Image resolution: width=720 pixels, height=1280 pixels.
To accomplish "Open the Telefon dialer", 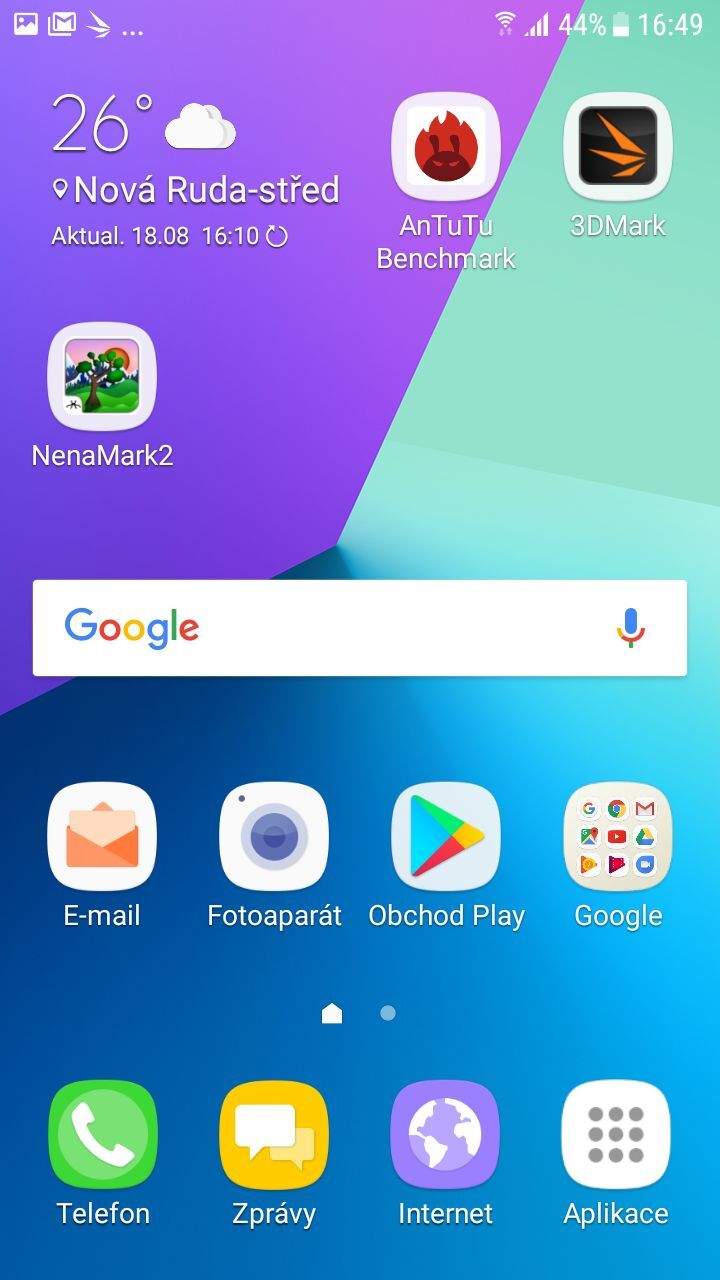I will [102, 1134].
